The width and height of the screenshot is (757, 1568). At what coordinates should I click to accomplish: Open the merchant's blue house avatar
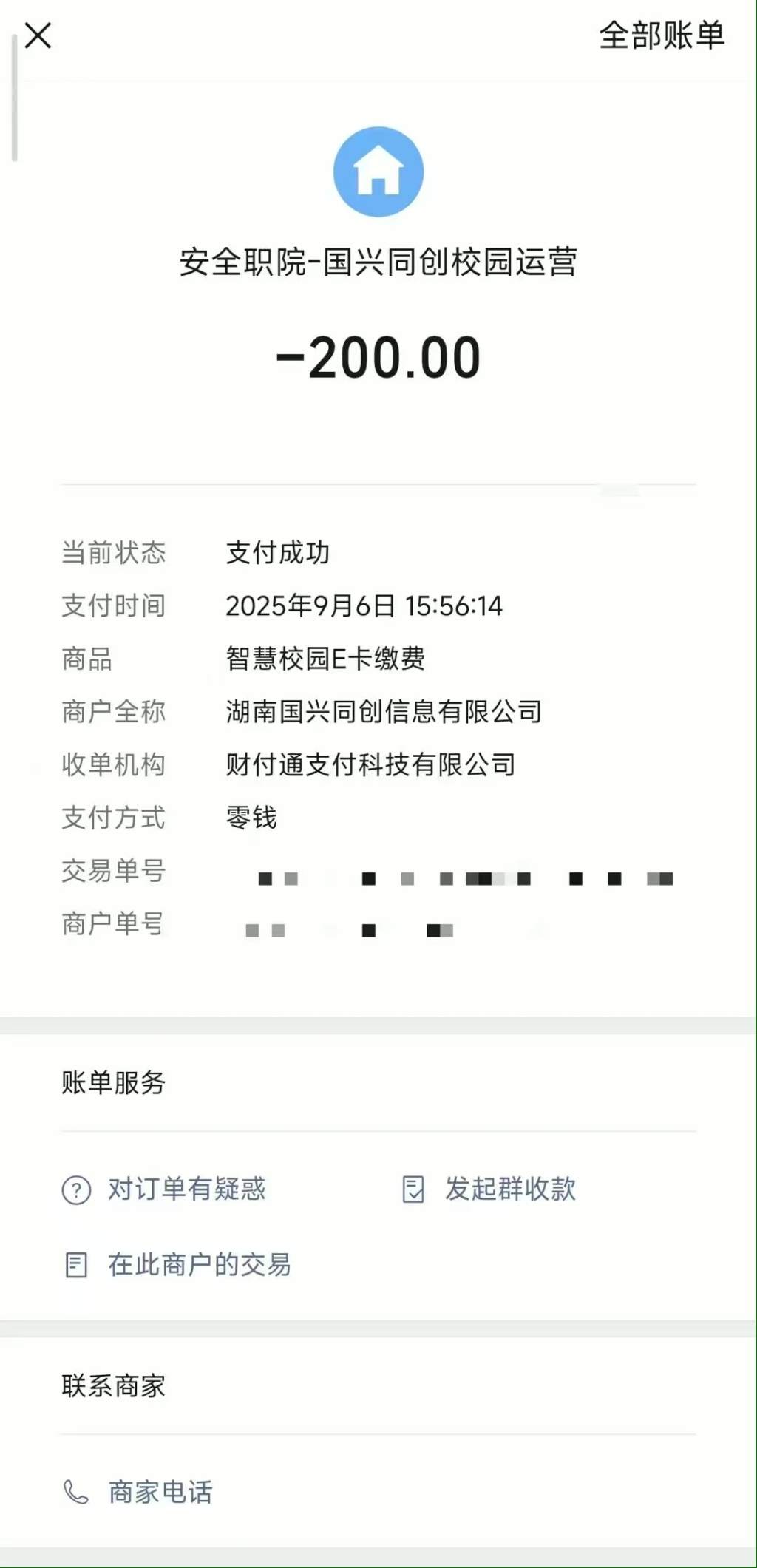click(x=378, y=172)
